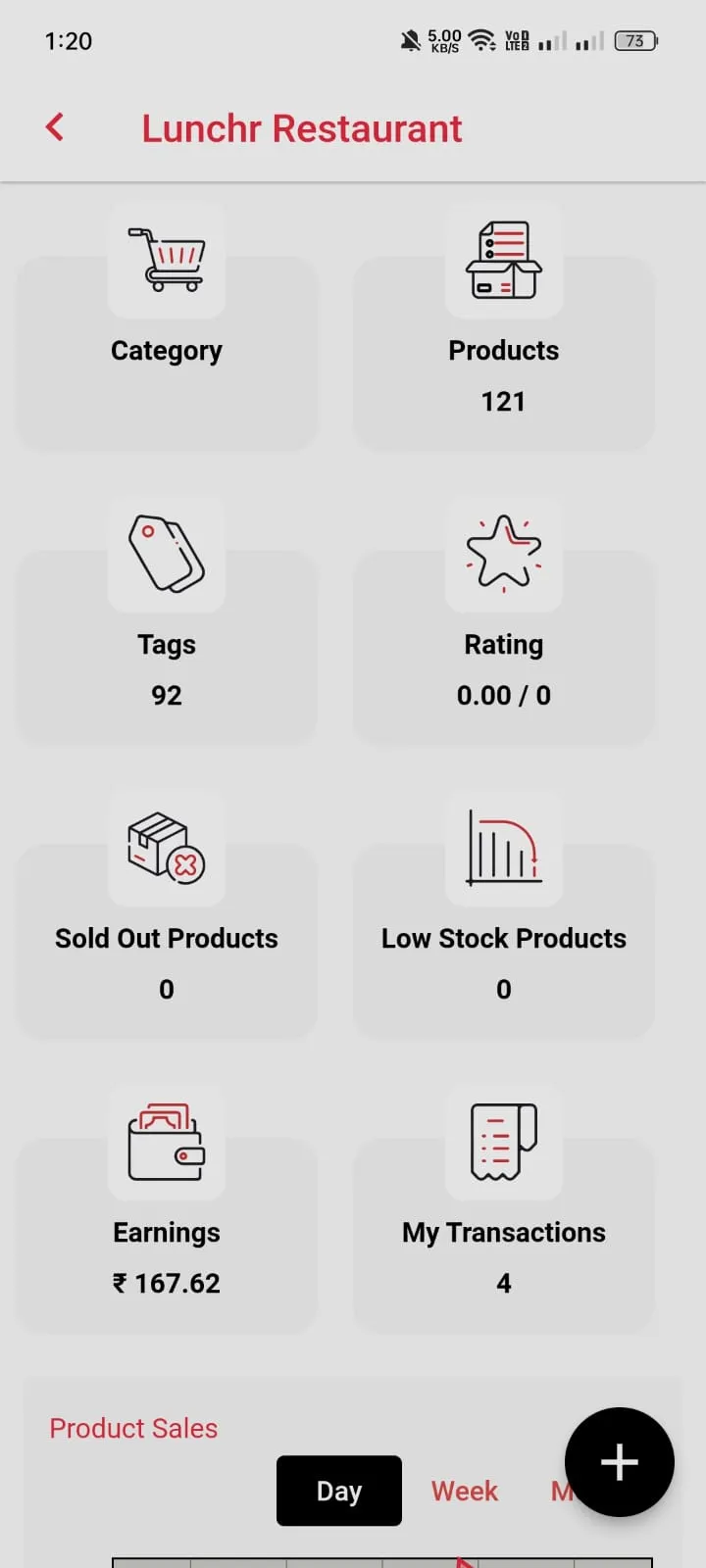The image size is (706, 1568).
Task: Open the Low Stock Products chart icon
Action: [503, 850]
